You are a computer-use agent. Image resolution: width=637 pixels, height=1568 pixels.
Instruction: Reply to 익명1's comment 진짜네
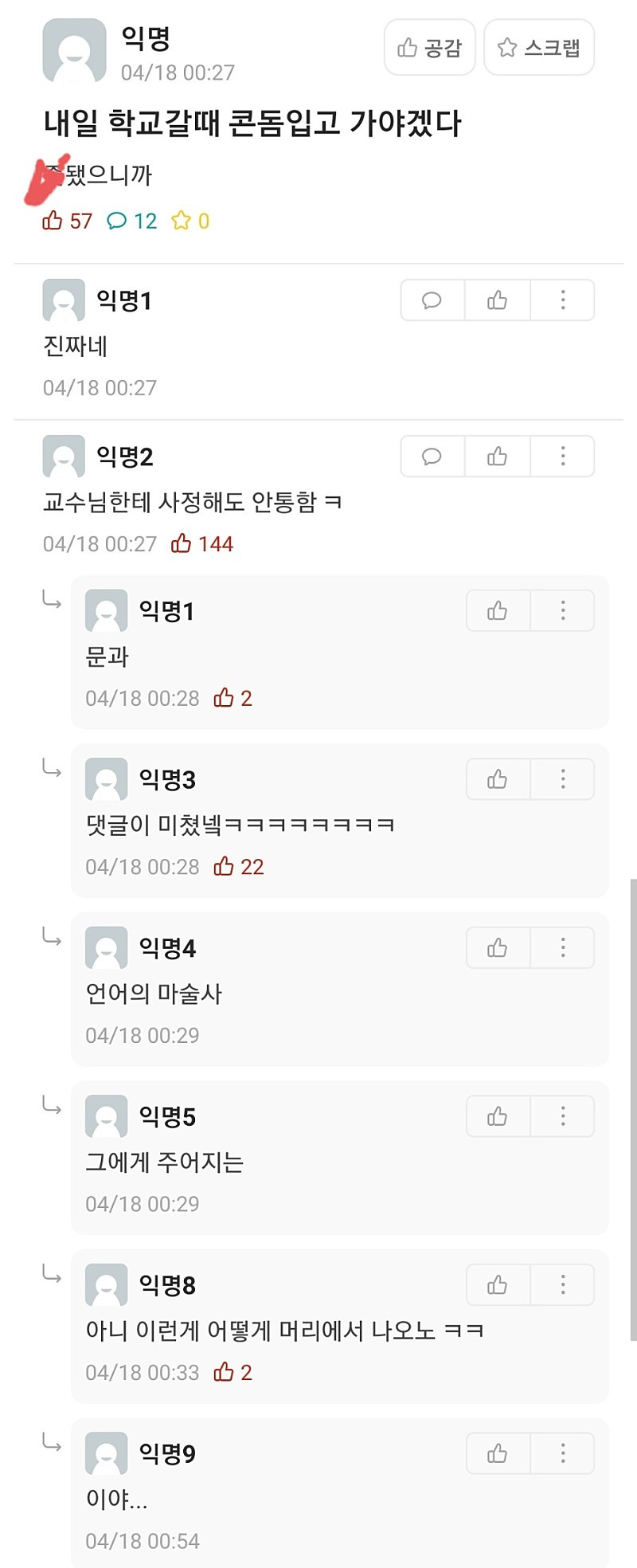pos(432,300)
